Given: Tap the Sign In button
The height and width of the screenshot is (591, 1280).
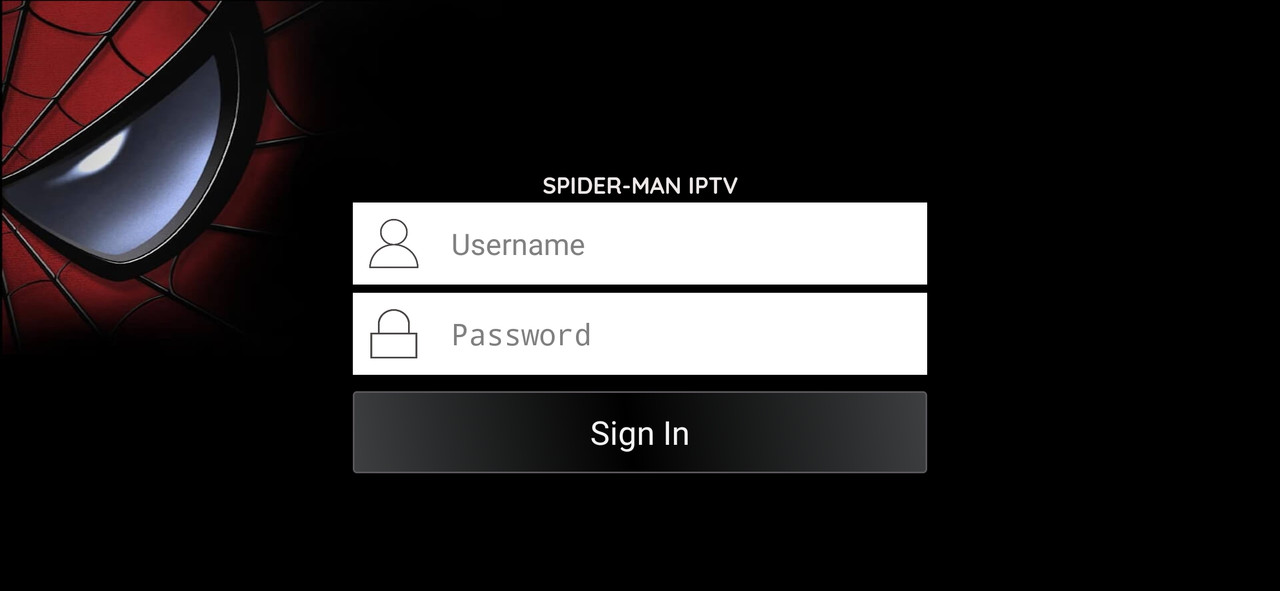Looking at the screenshot, I should (x=640, y=432).
